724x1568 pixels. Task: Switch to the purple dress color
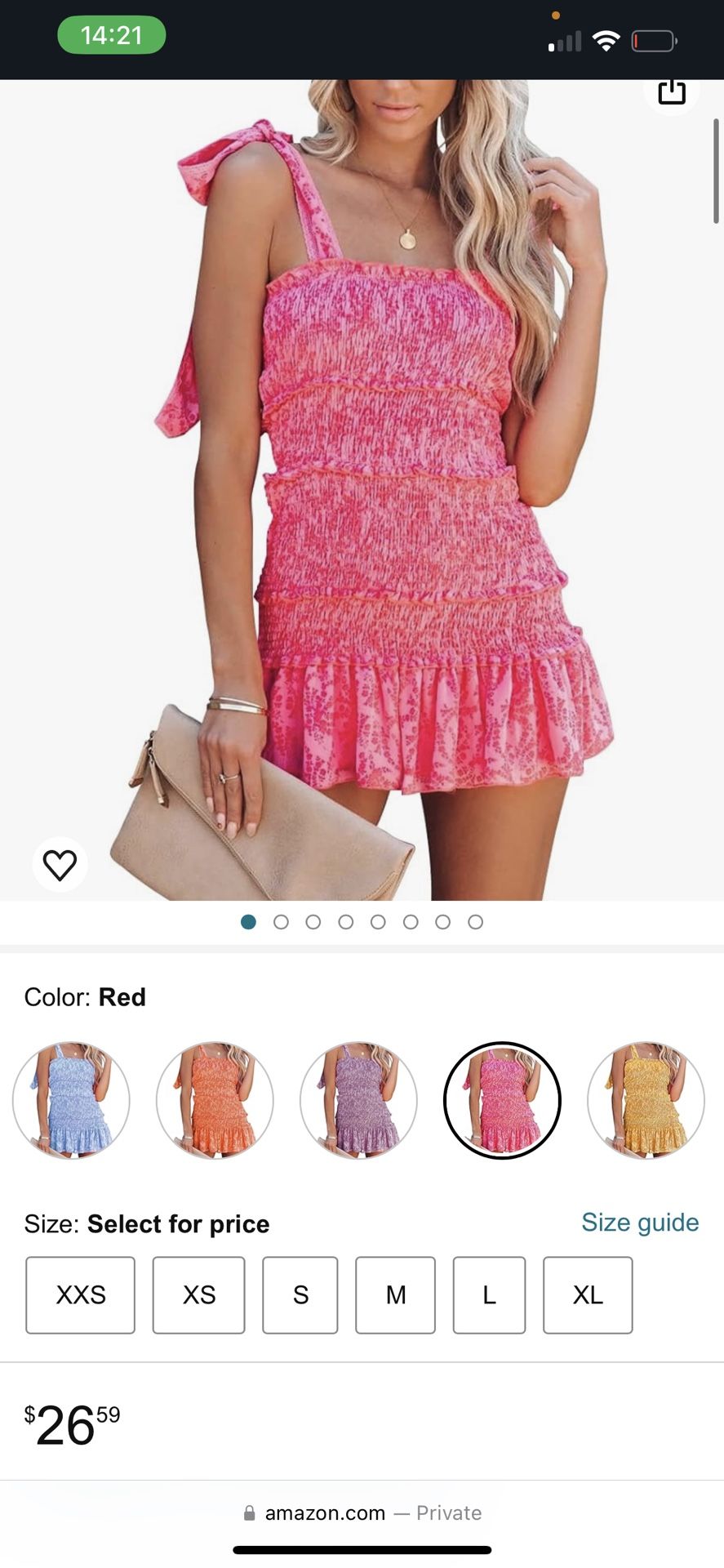(358, 1101)
